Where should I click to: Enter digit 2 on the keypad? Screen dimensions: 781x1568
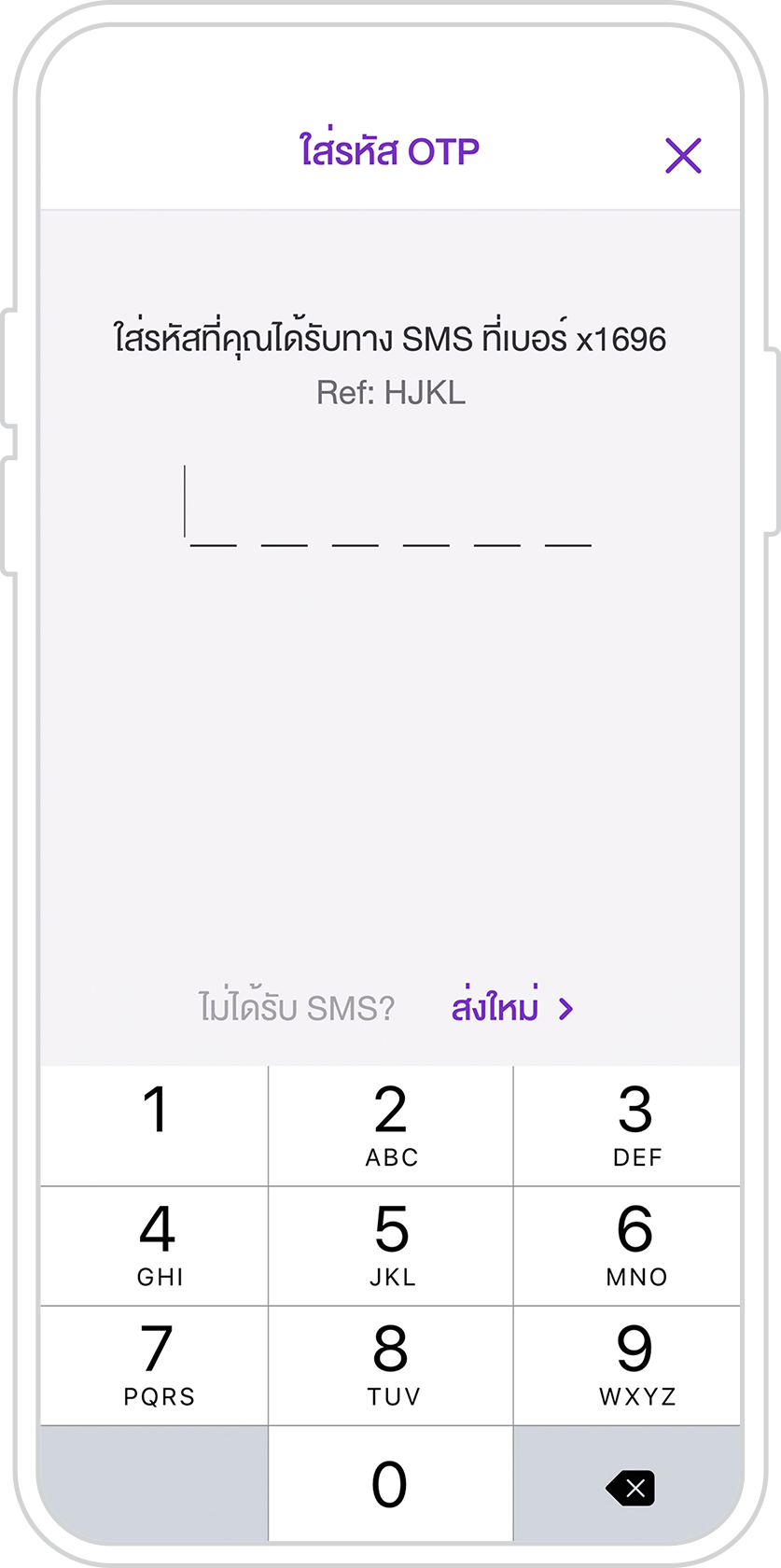click(391, 1126)
